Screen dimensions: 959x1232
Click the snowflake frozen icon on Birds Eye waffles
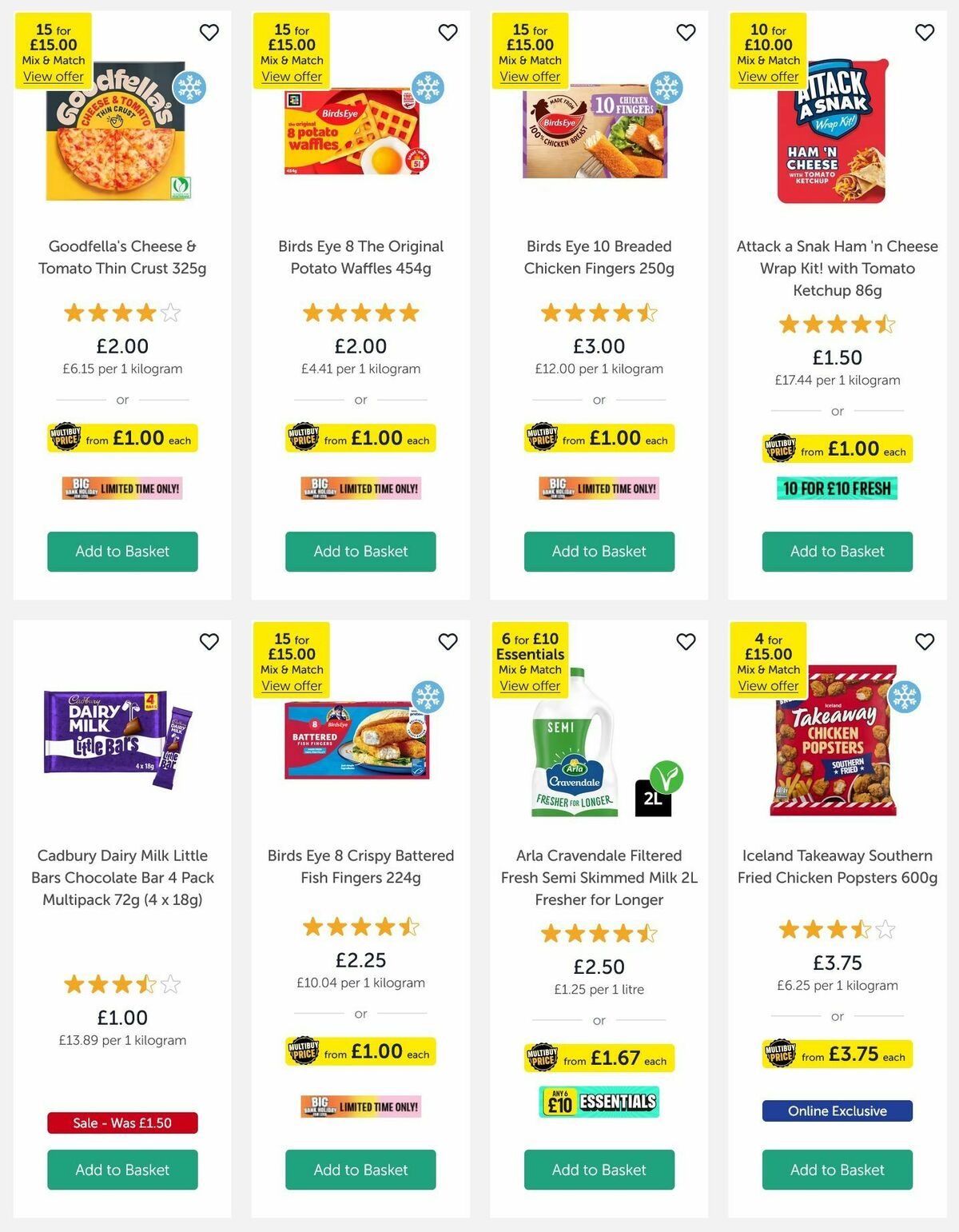coord(430,89)
